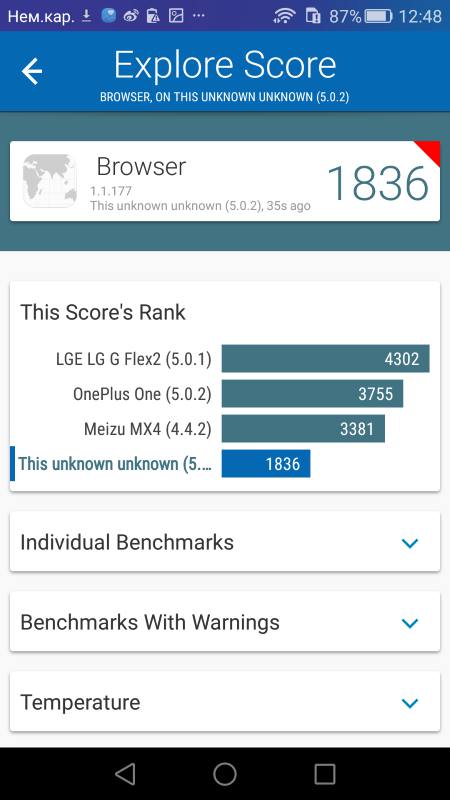This screenshot has width=450, height=800.
Task: Expand Benchmarks With Warnings section
Action: point(224,622)
